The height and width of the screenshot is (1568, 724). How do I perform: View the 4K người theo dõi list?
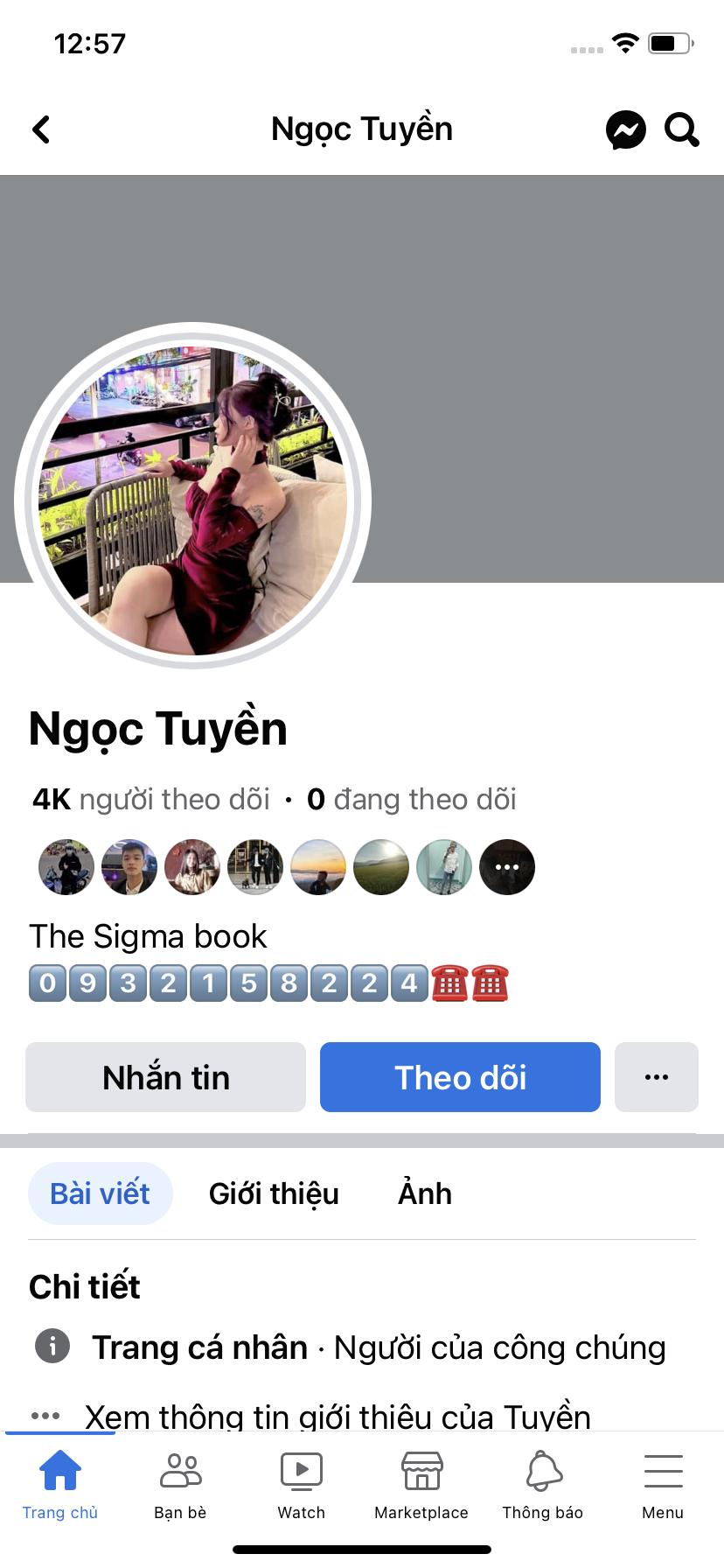click(151, 799)
